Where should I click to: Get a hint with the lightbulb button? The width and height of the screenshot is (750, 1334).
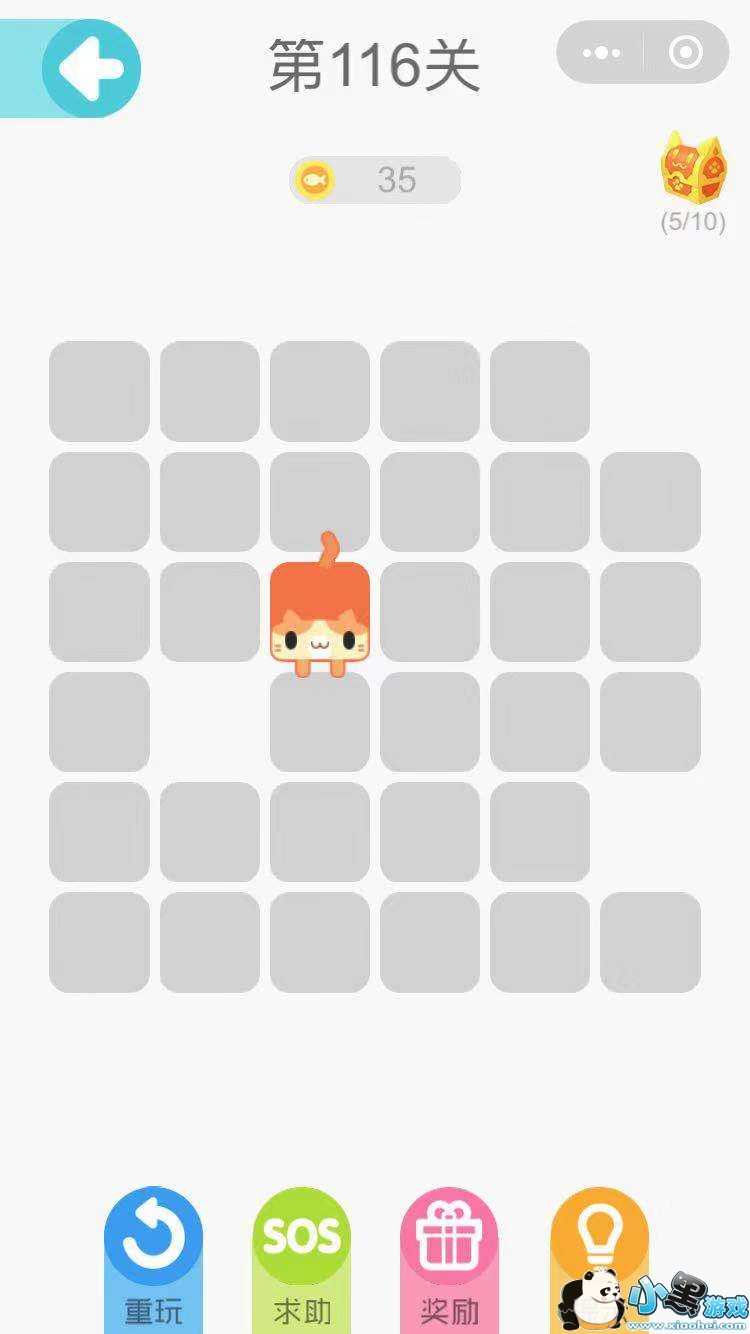(x=598, y=1240)
